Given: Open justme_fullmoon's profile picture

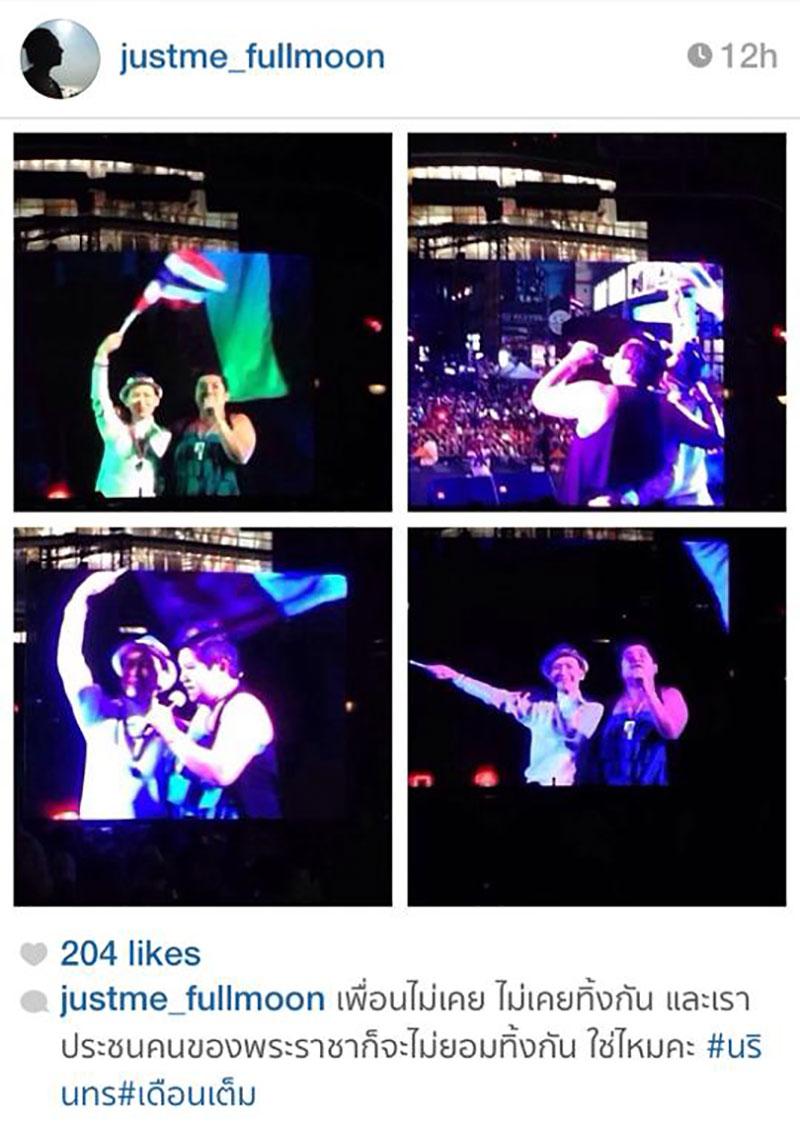Looking at the screenshot, I should tap(60, 59).
